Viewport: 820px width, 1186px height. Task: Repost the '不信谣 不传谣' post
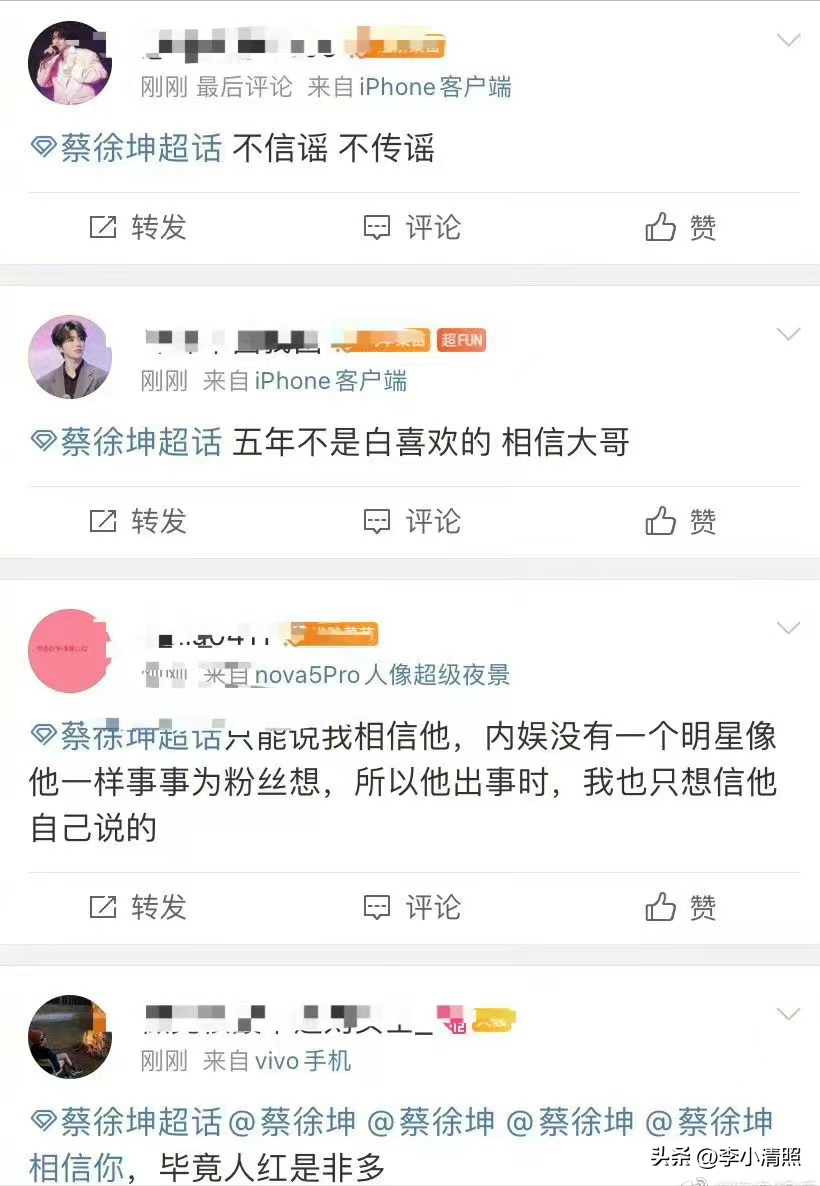(138, 228)
